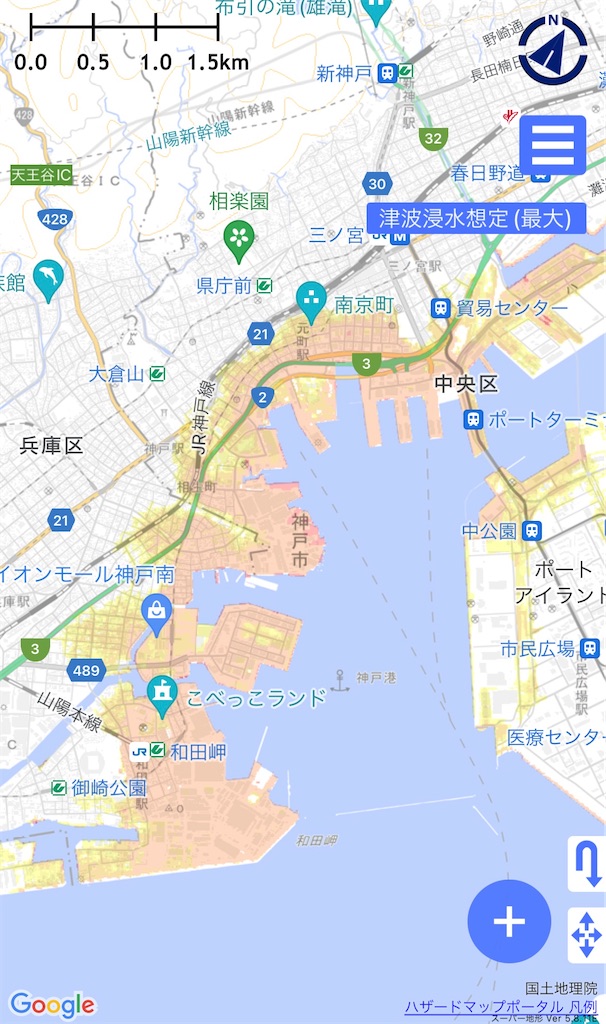
Task: Tap the compass to reset north
Action: click(x=553, y=49)
